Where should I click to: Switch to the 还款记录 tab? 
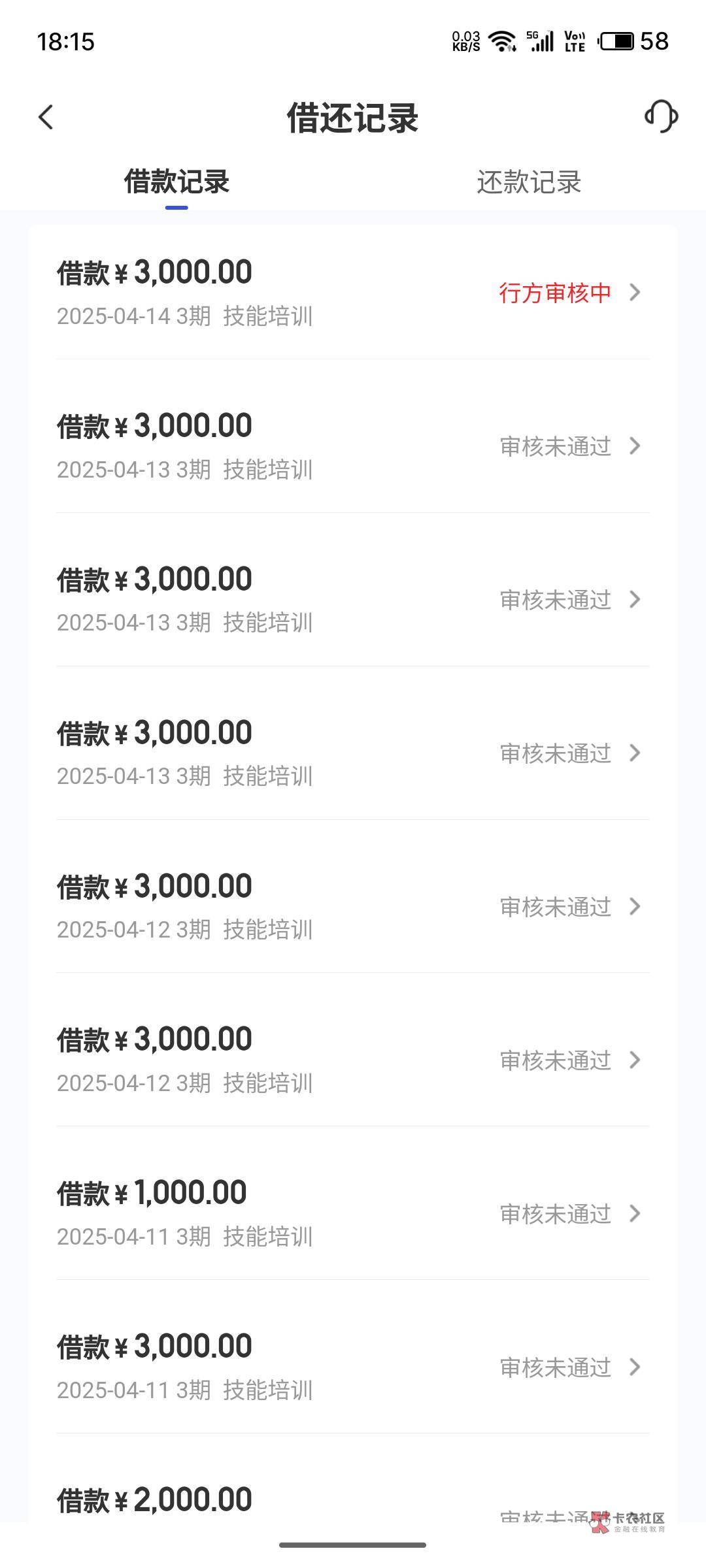click(x=529, y=182)
